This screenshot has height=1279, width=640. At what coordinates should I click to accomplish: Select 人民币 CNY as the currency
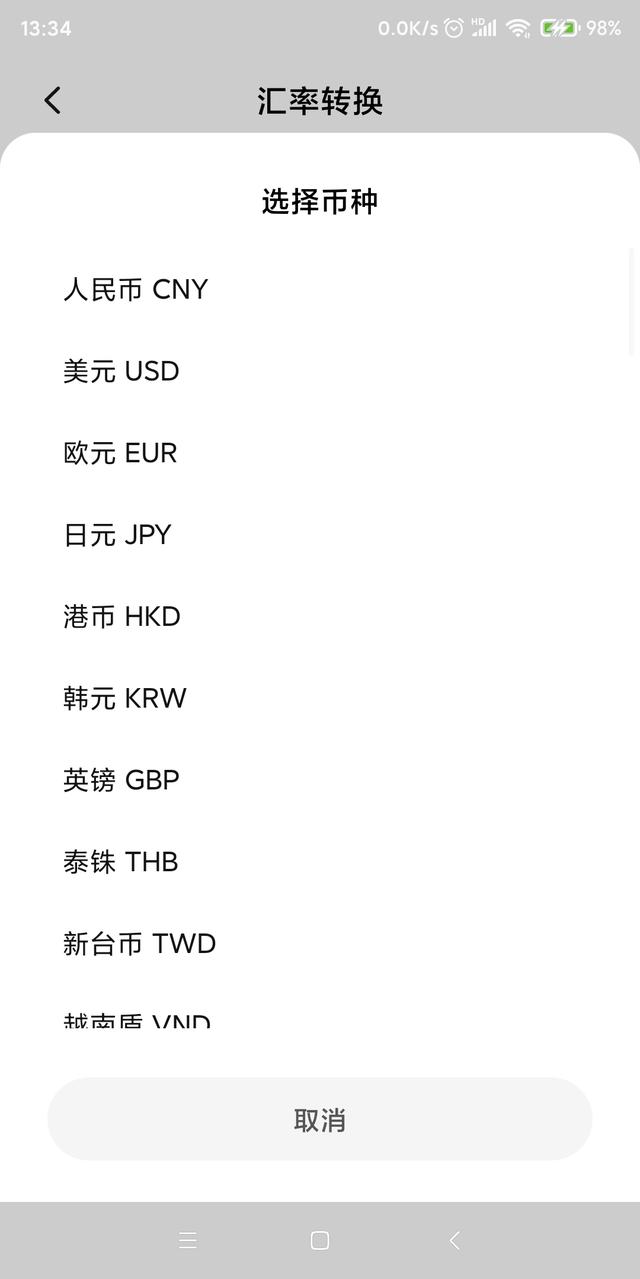[x=320, y=289]
